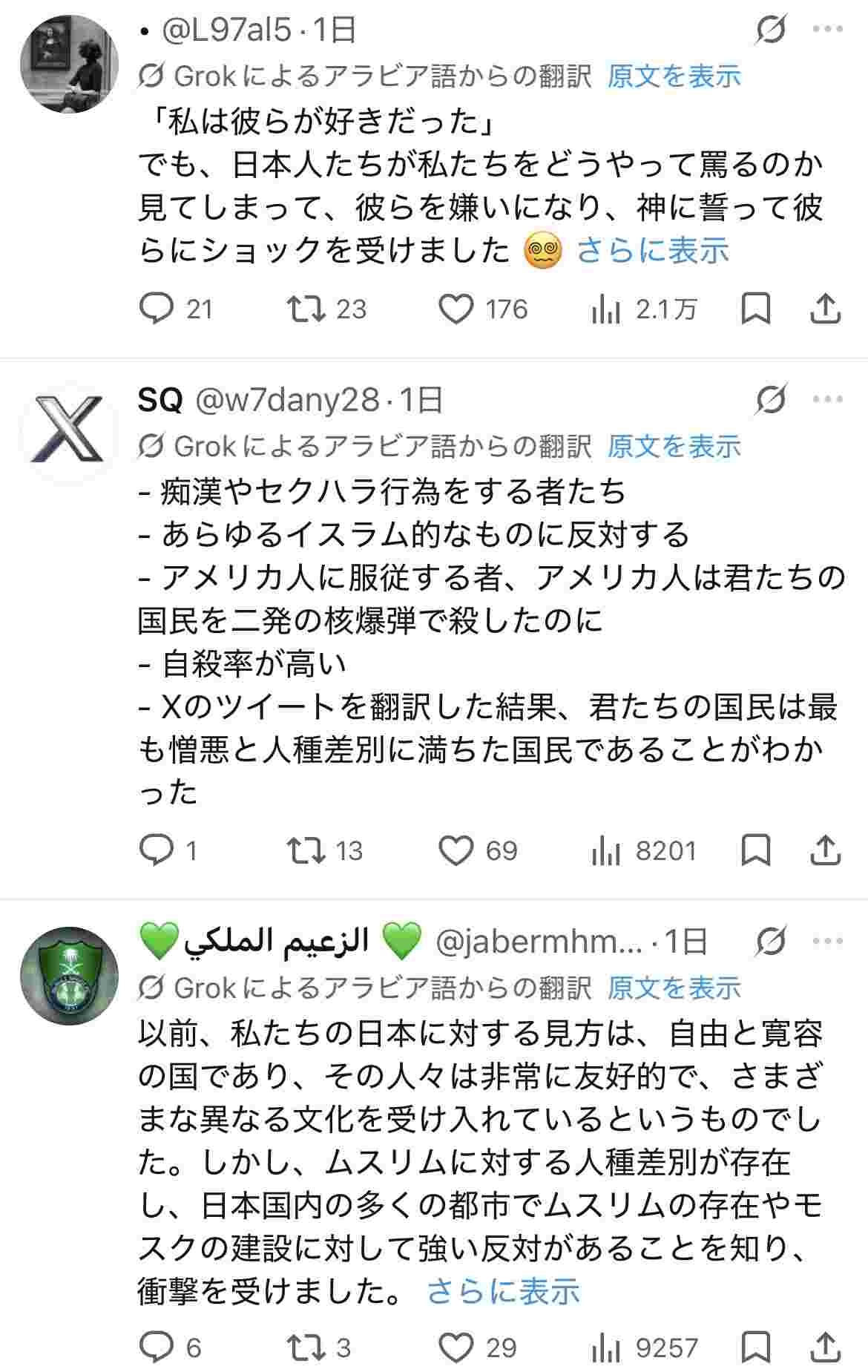
Task: Open Grok icon on SQ's post
Action: click(772, 401)
